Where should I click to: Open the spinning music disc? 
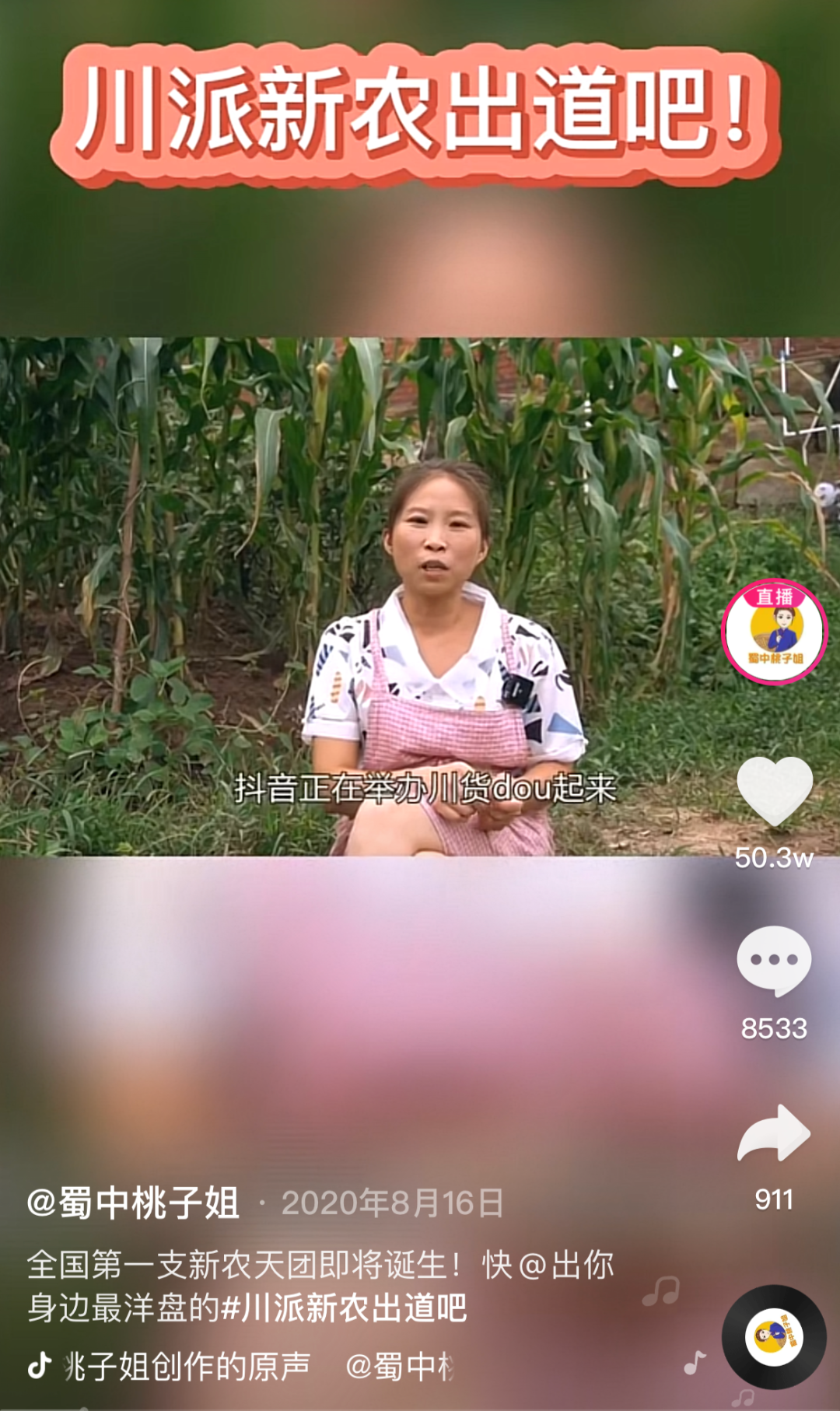point(774,1336)
